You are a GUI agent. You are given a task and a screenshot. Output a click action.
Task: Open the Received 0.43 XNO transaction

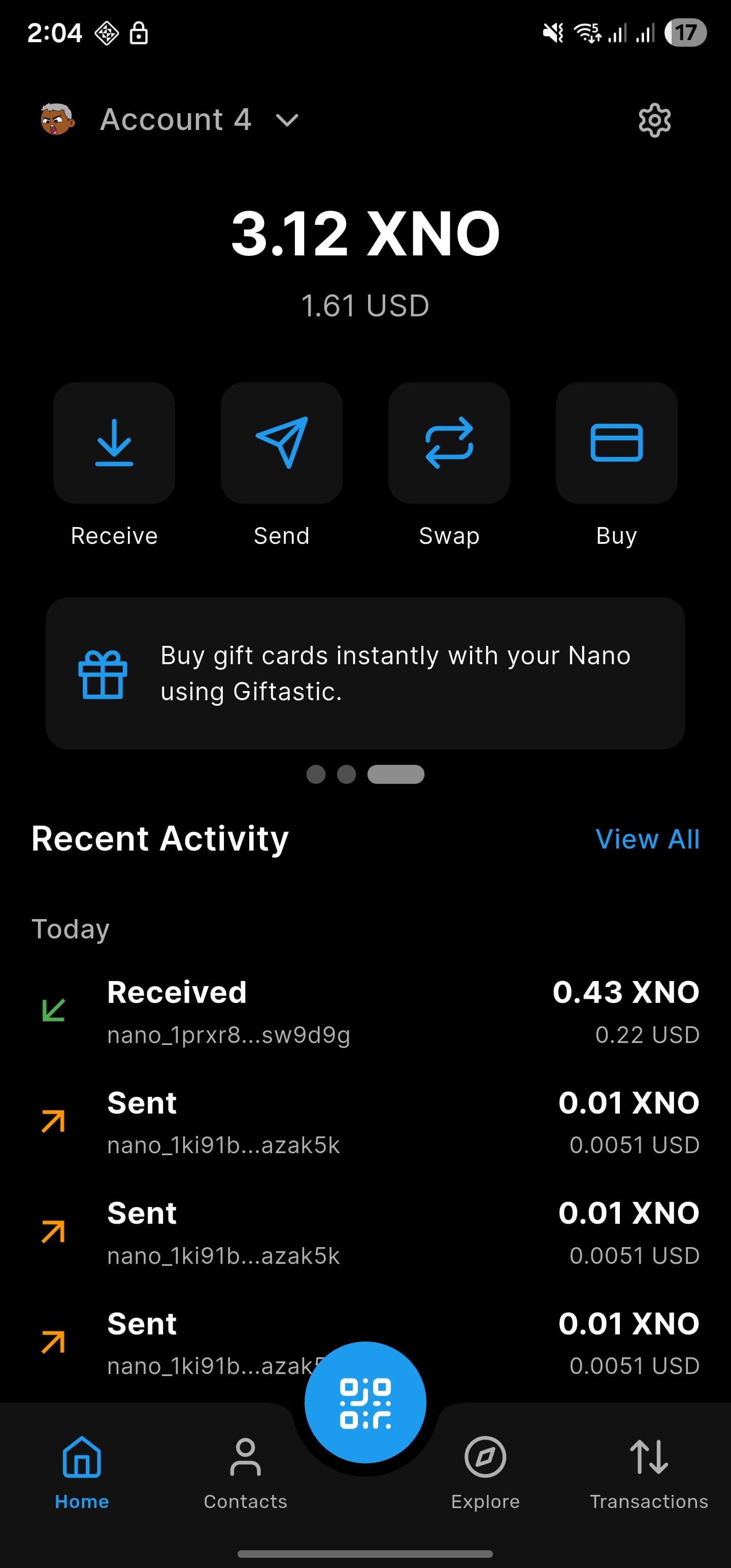pyautogui.click(x=365, y=1011)
